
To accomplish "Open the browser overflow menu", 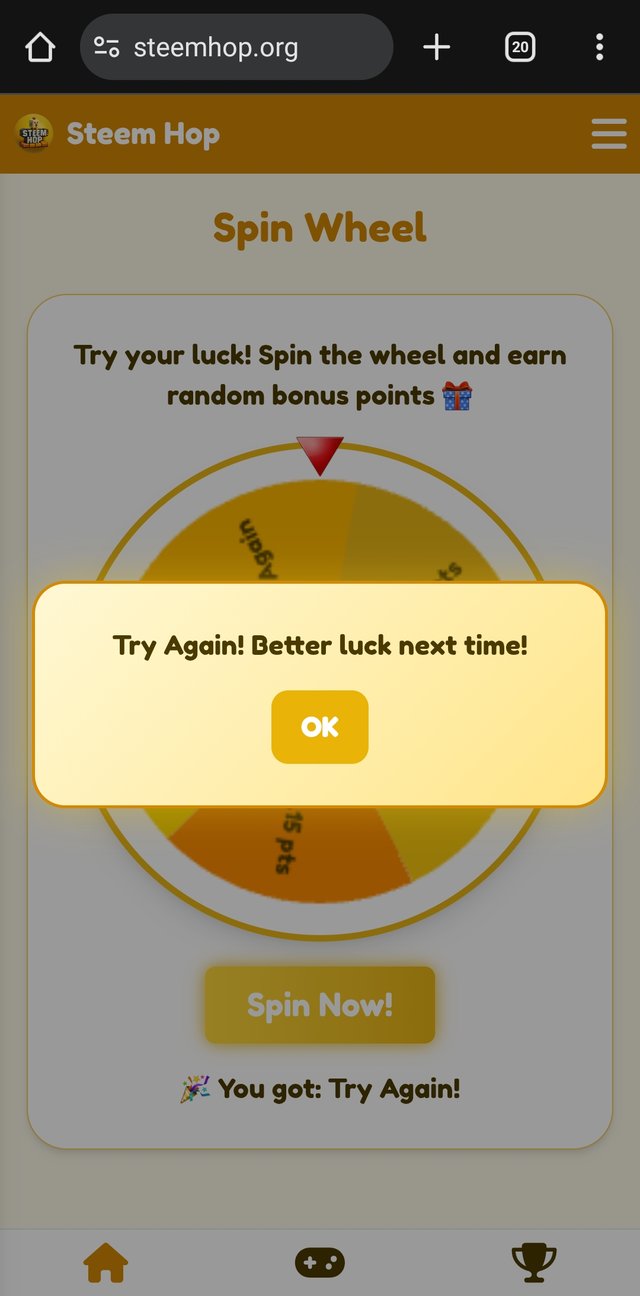I will tap(599, 47).
